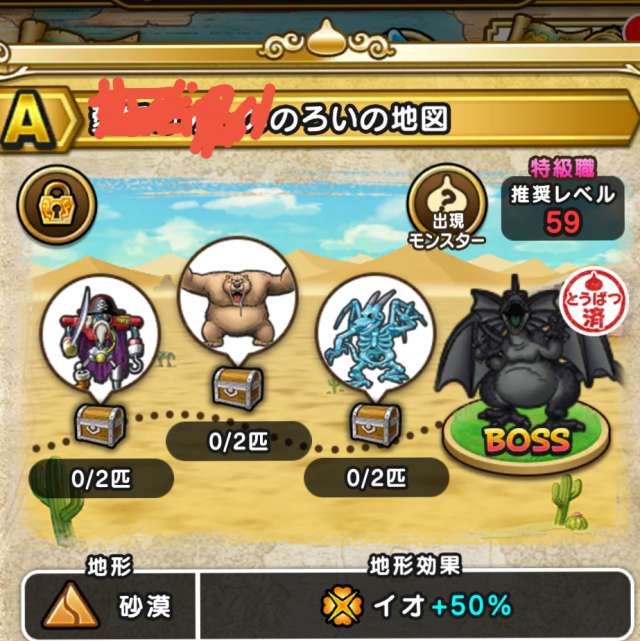This screenshot has width=640, height=641.
Task: Tap the gold padlock icon
Action: coord(56,205)
